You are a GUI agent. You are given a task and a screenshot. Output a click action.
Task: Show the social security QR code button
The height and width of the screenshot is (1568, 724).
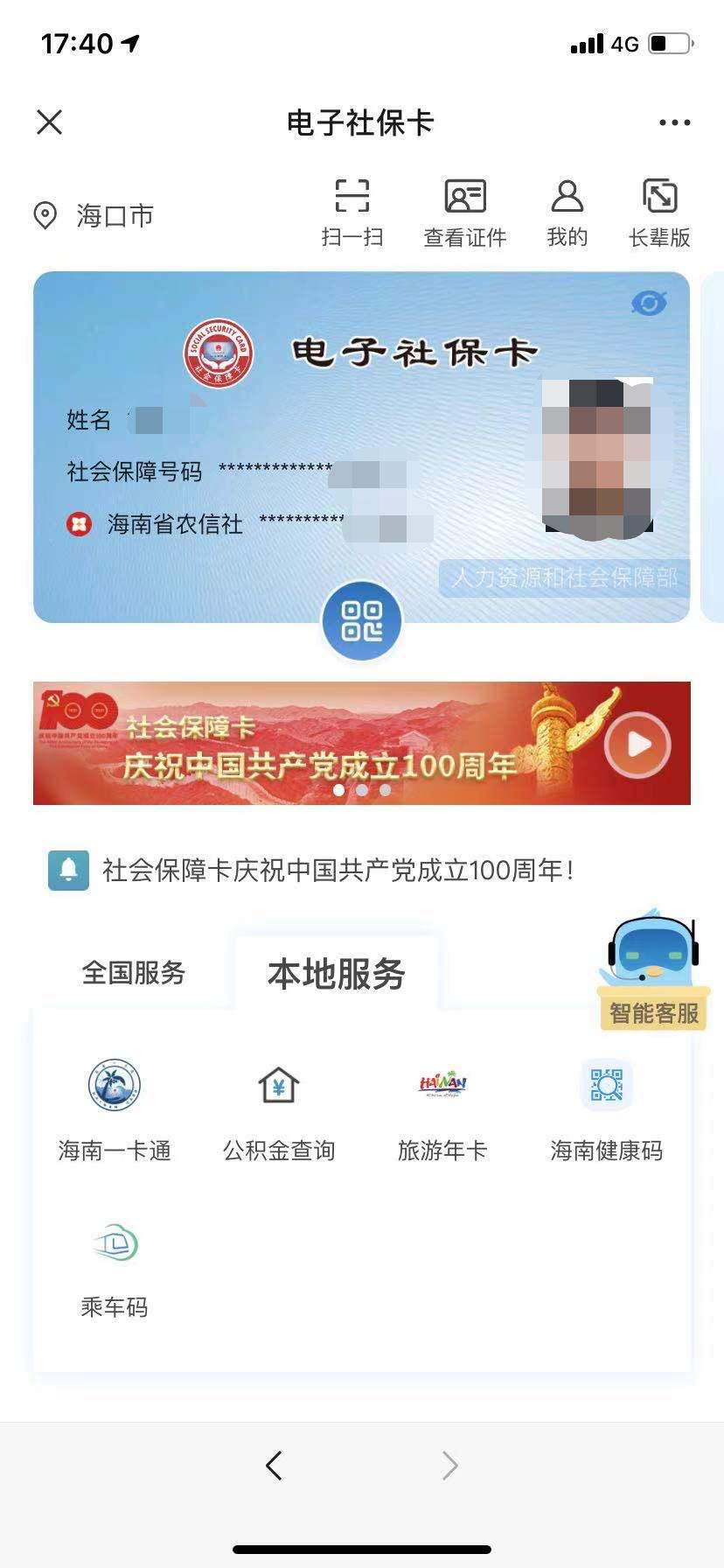(x=361, y=620)
